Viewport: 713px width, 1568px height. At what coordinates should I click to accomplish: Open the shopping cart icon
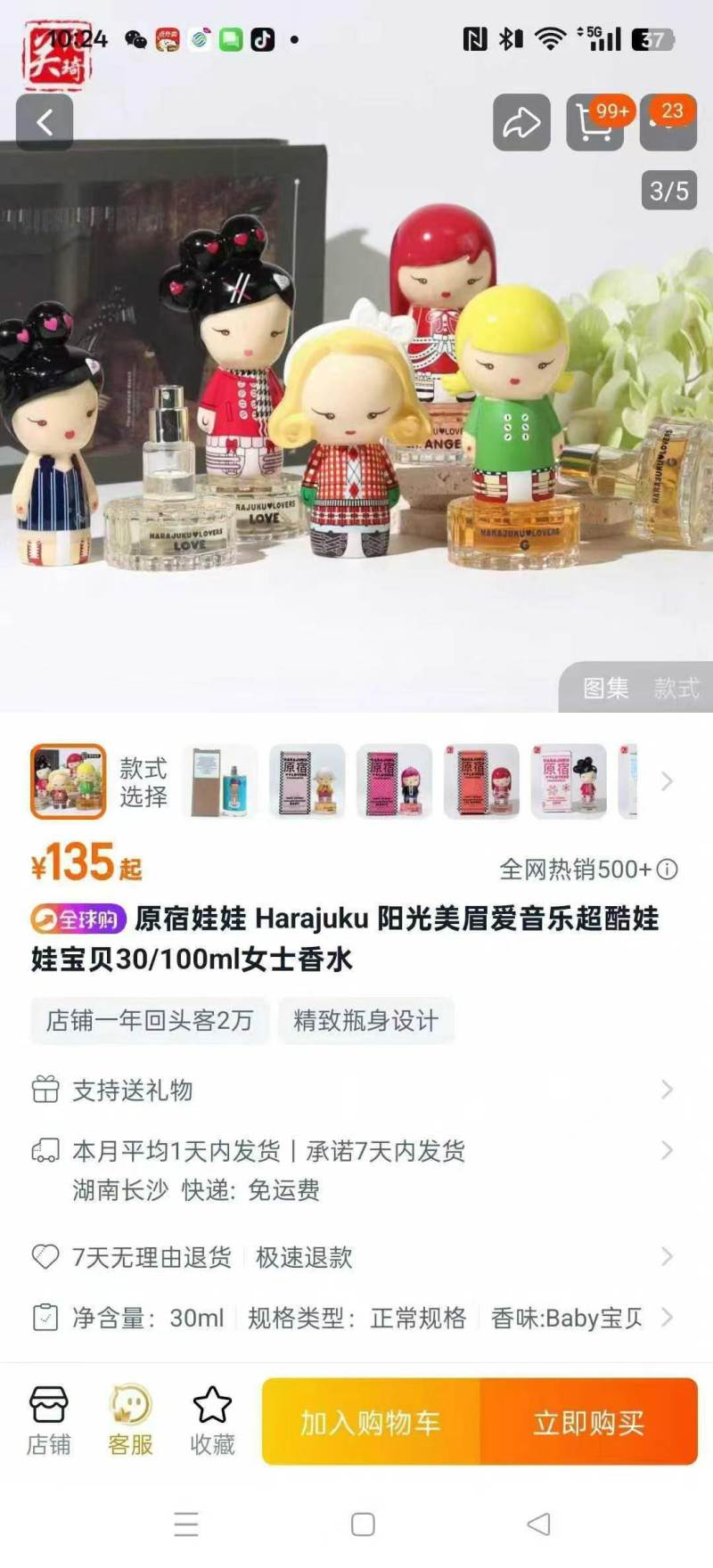(595, 122)
